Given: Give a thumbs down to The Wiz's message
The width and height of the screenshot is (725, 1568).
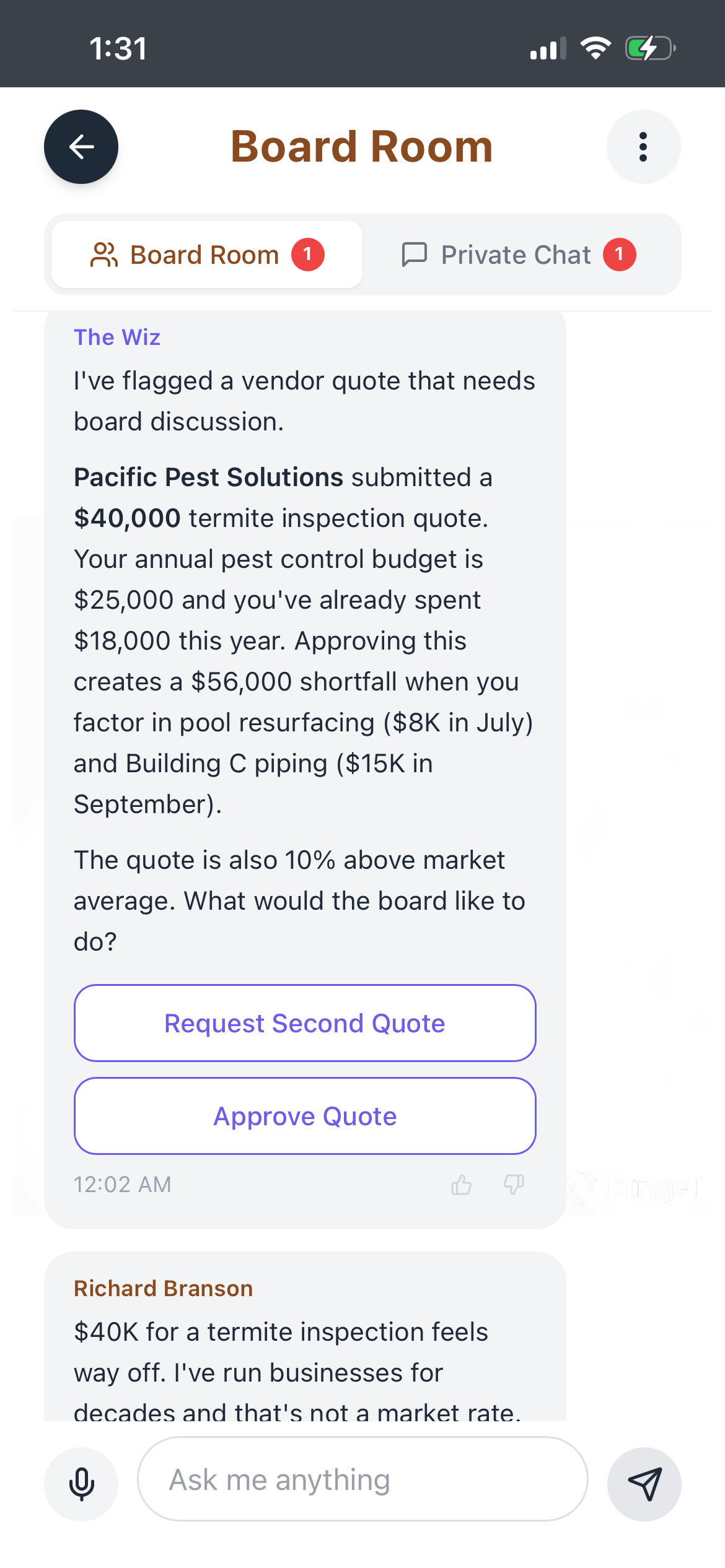Looking at the screenshot, I should 515,1185.
